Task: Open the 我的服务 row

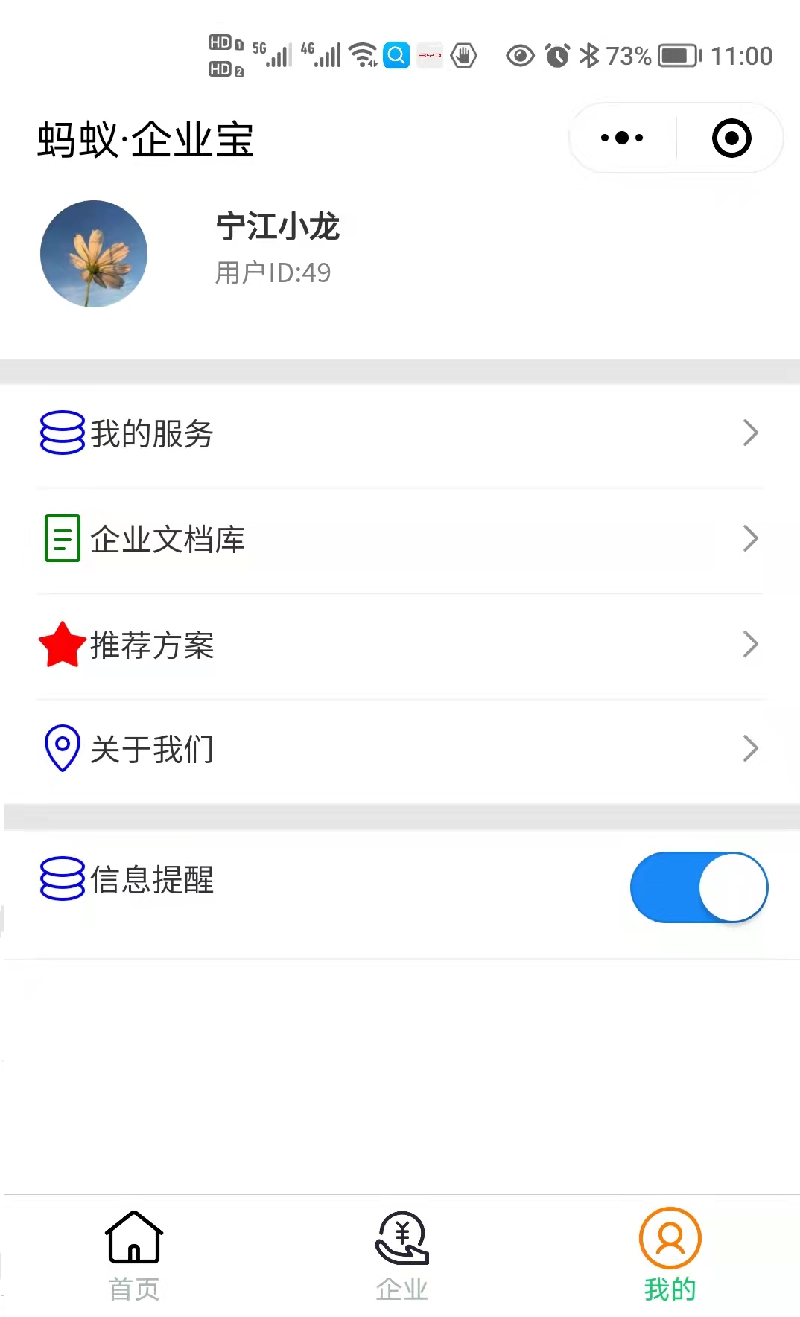Action: 400,434
